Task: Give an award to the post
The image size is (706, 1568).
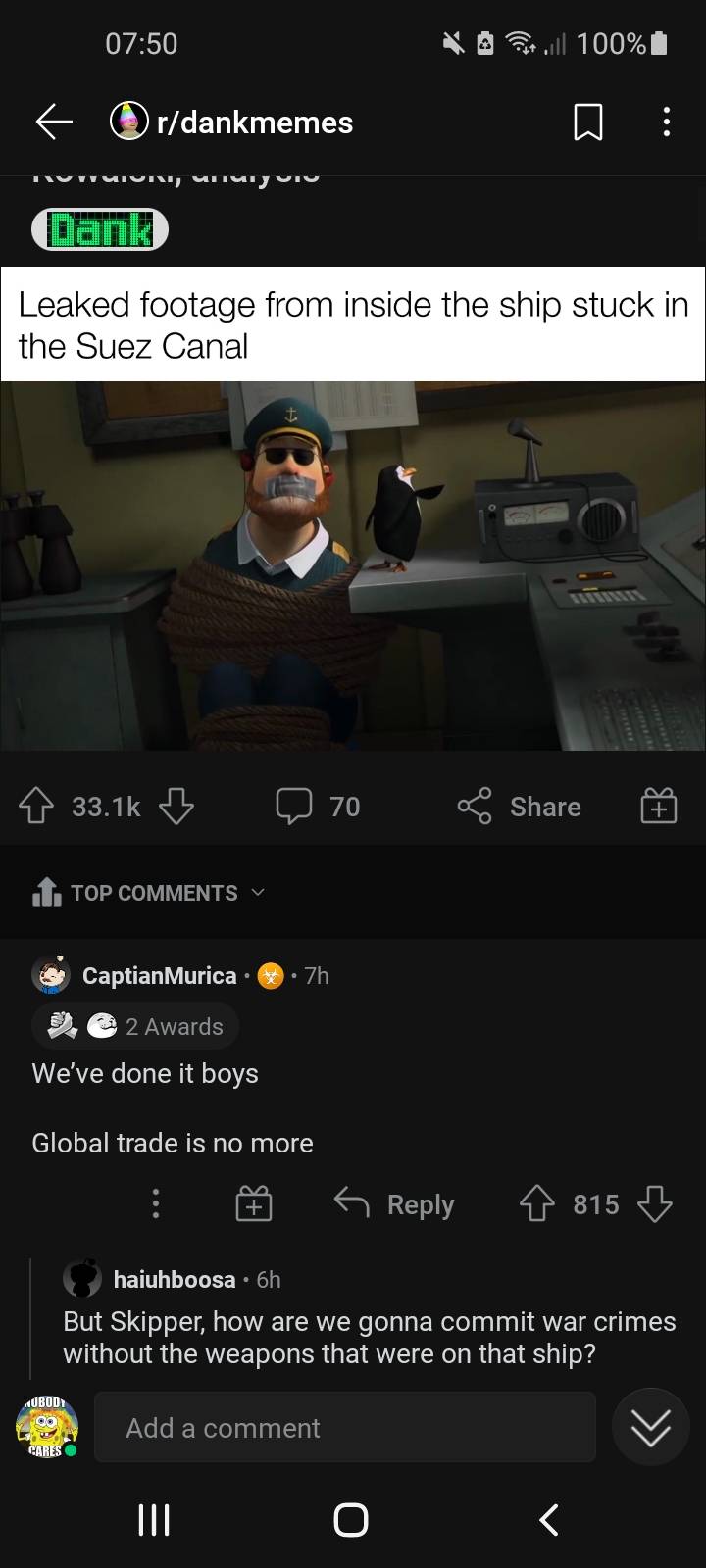Action: tap(658, 807)
